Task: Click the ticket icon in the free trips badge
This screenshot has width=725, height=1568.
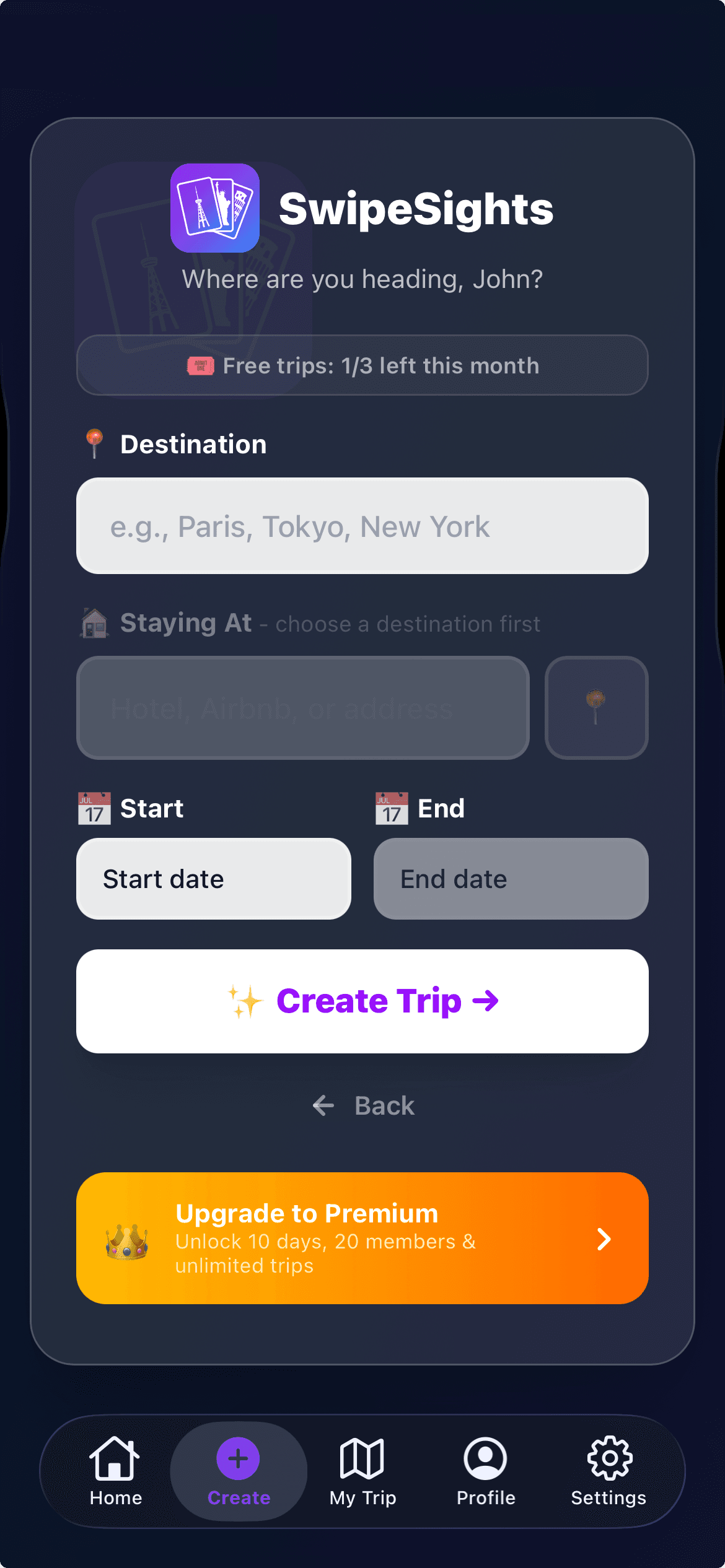Action: [203, 365]
